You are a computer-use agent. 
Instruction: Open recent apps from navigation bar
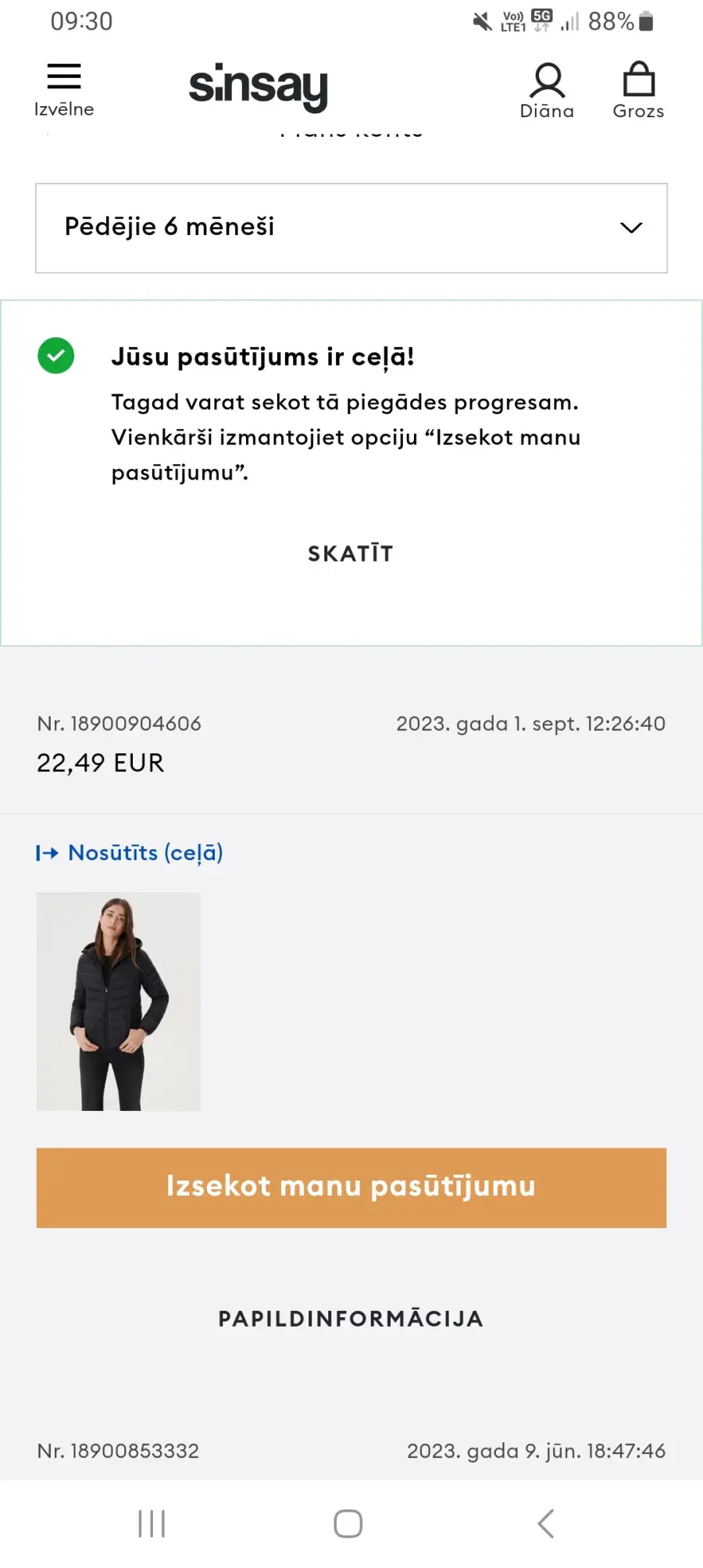tap(152, 1523)
